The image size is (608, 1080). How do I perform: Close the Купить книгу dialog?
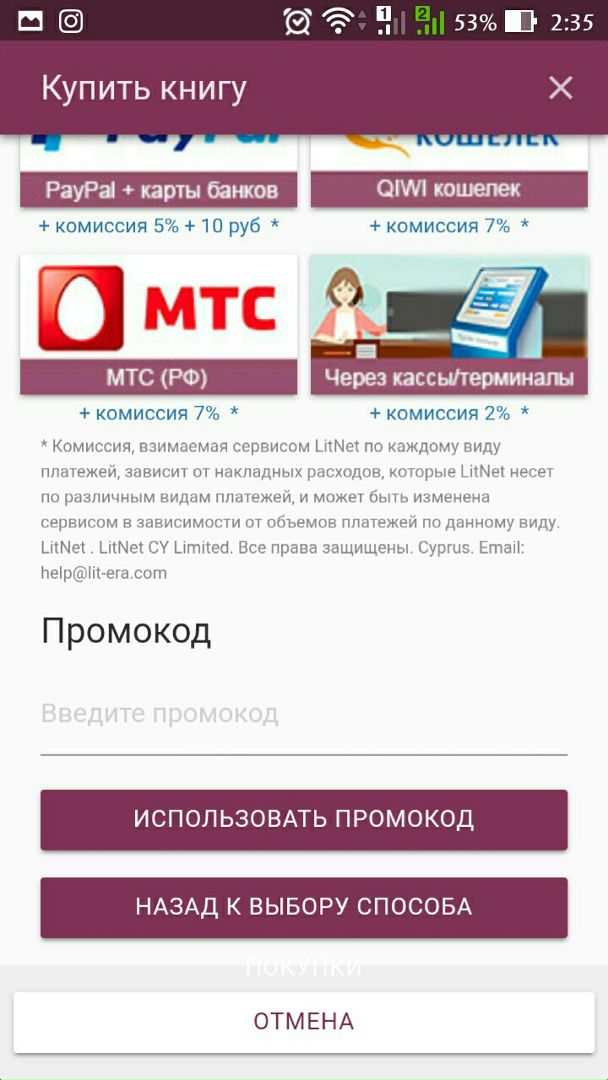(x=560, y=88)
